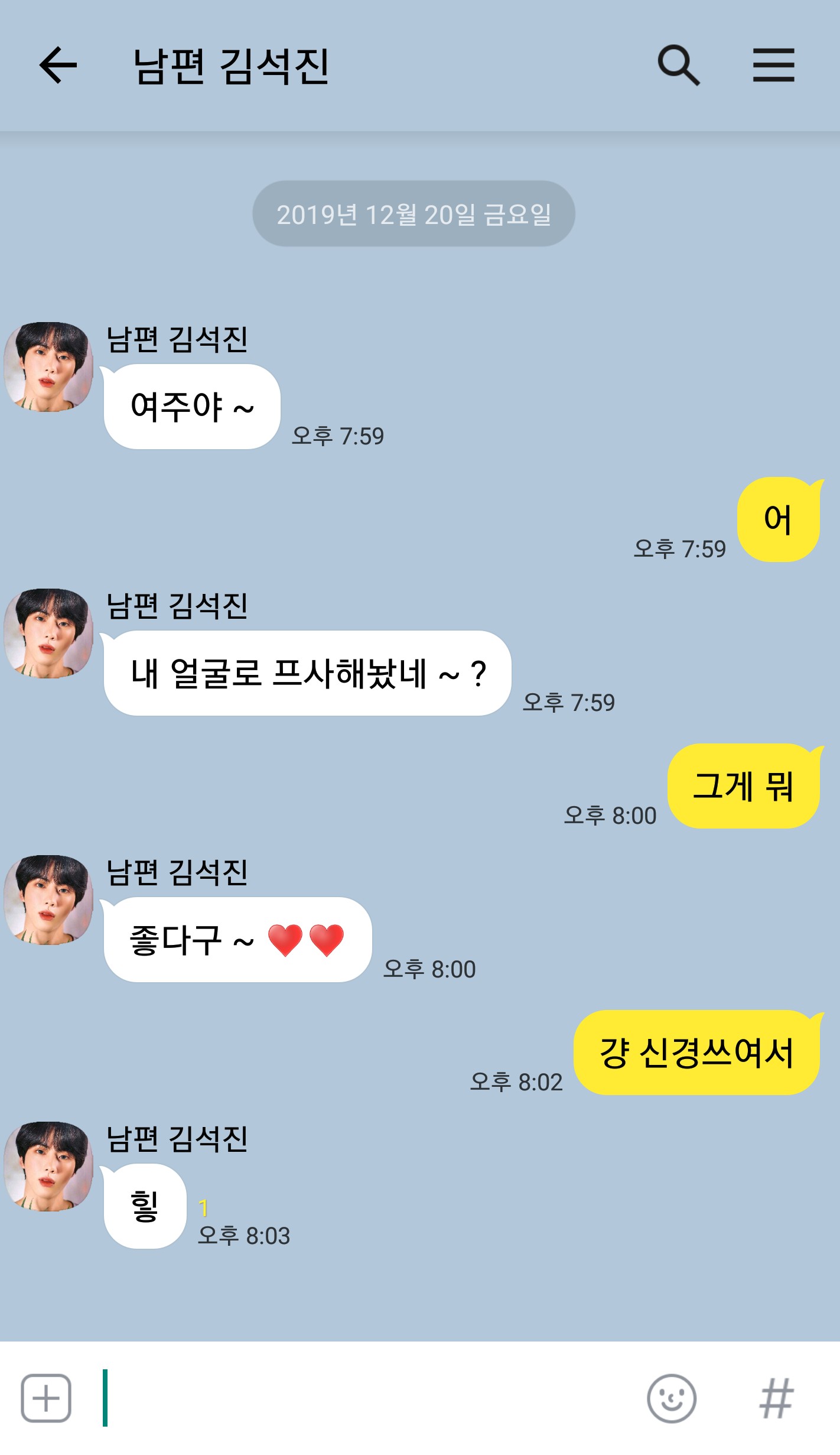The image size is (840, 1455).
Task: Open the hamburger chat menu
Action: point(773,65)
